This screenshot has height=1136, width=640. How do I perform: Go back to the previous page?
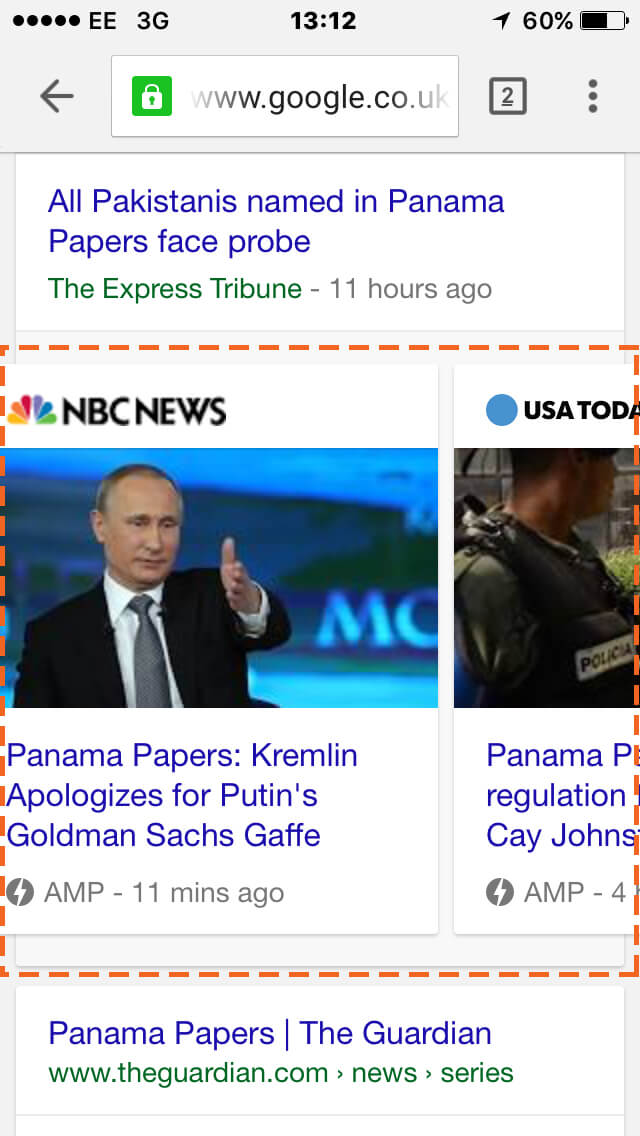point(56,97)
